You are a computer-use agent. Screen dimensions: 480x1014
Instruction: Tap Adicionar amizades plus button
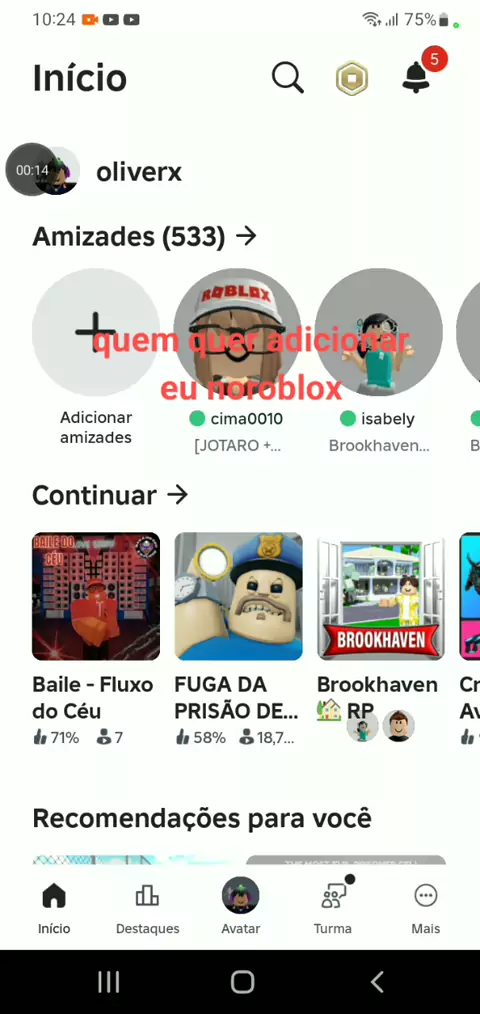(96, 332)
